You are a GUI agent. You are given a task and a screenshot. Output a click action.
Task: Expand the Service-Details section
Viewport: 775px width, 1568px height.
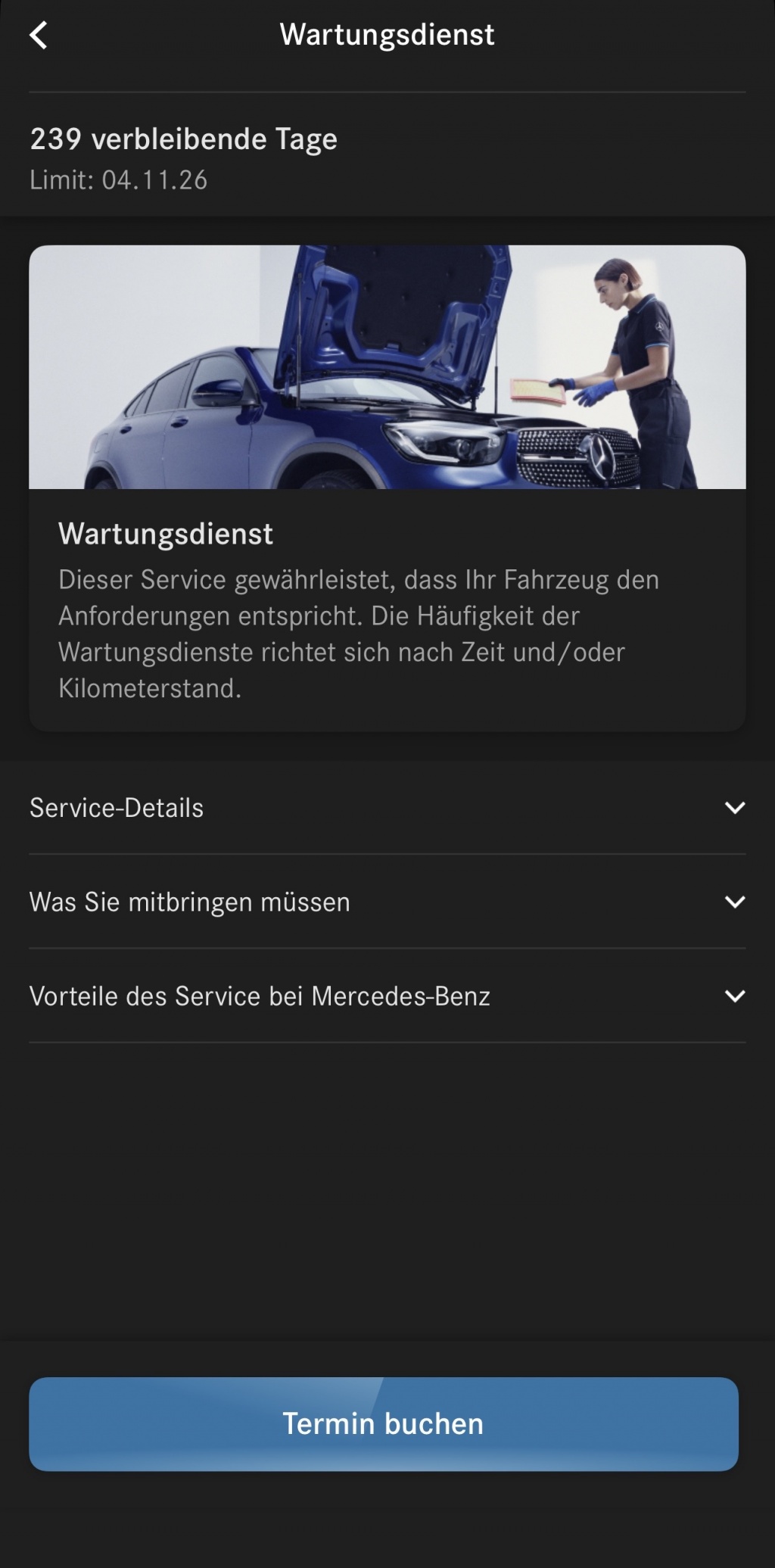[x=387, y=808]
